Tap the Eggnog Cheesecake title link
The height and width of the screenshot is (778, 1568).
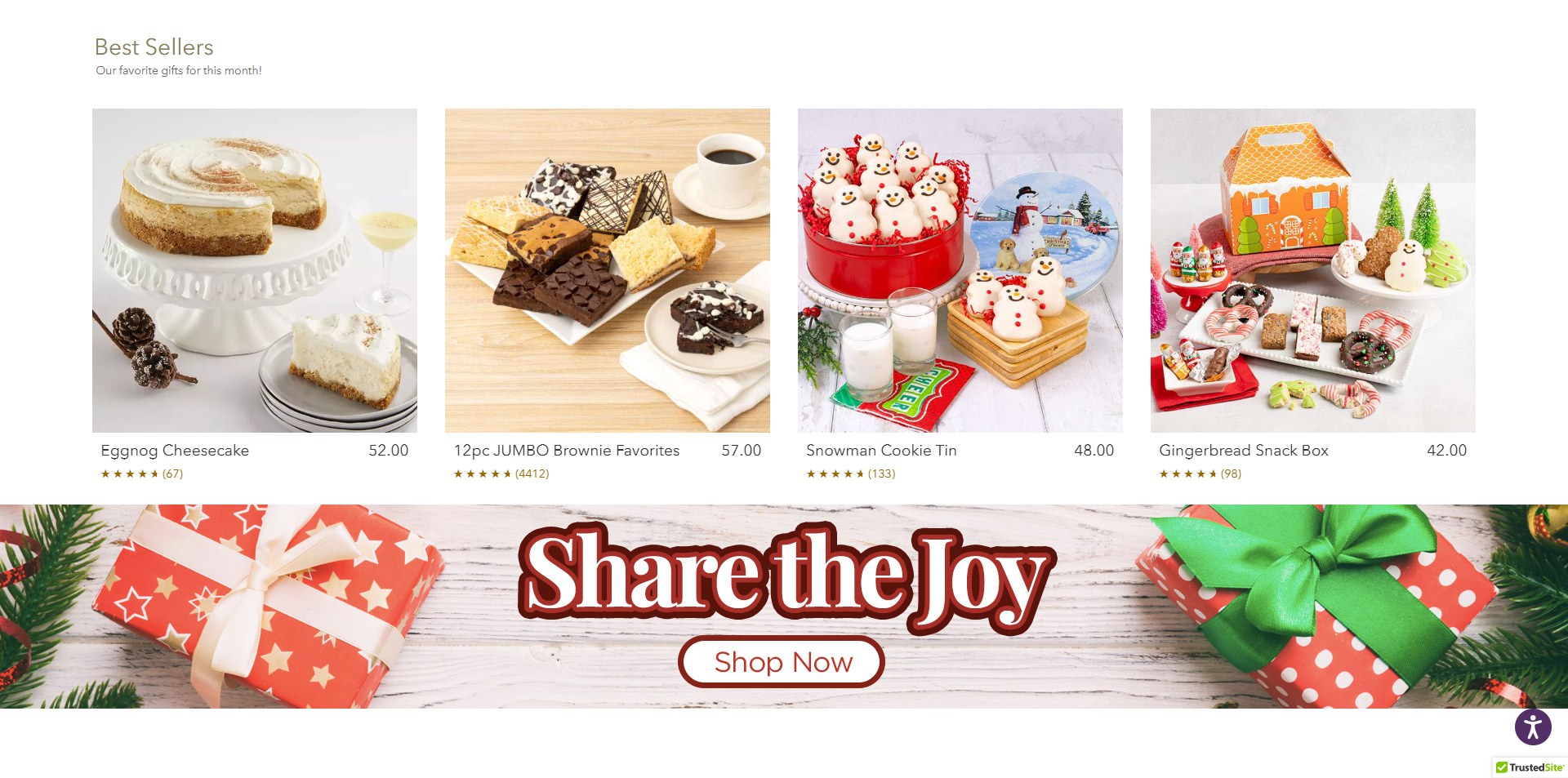point(175,451)
